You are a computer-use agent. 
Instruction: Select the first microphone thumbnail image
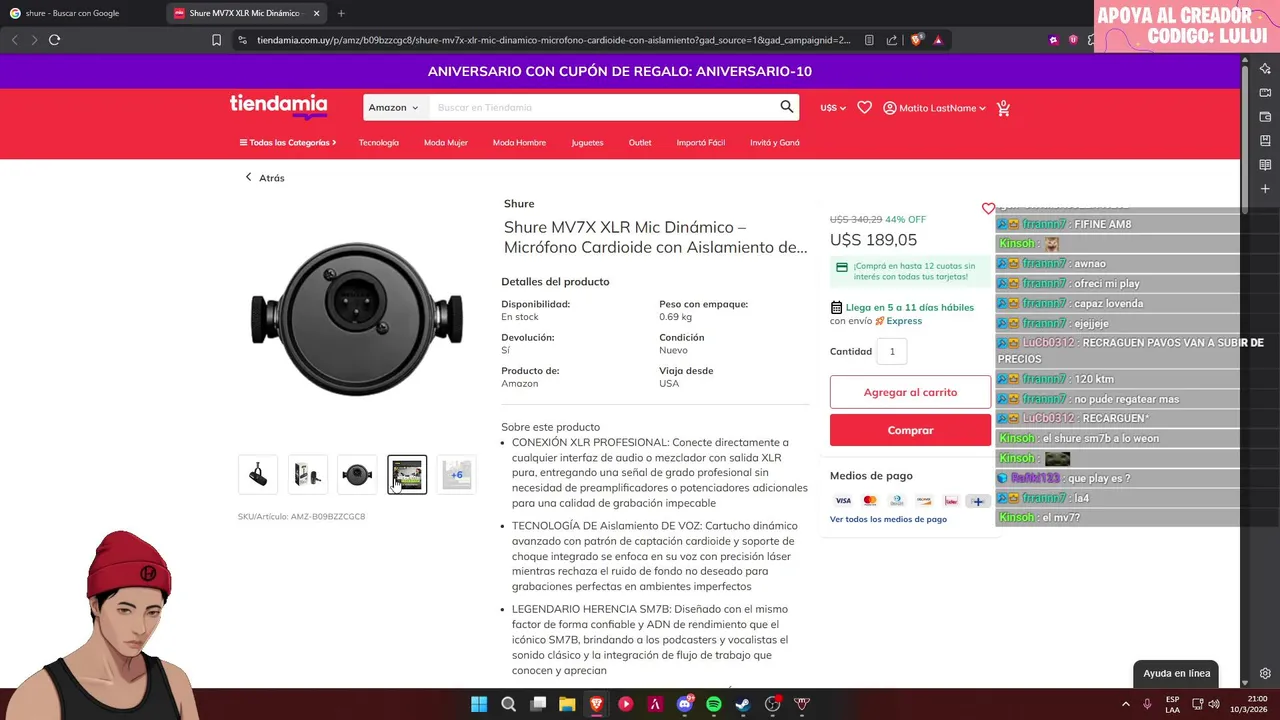[258, 474]
